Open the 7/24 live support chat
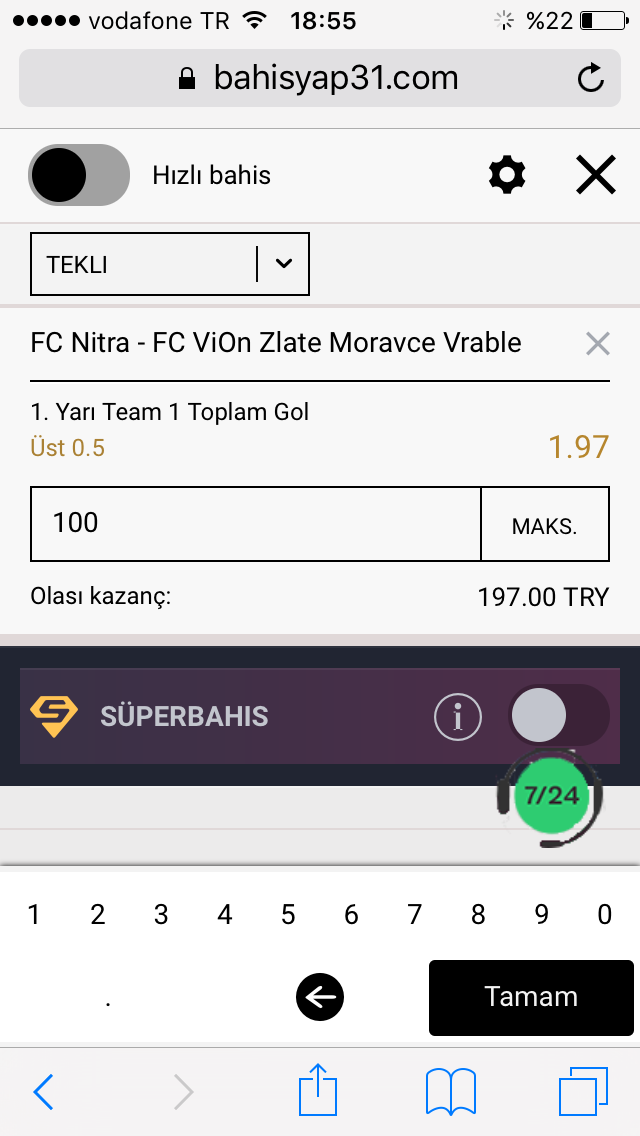 click(x=551, y=797)
